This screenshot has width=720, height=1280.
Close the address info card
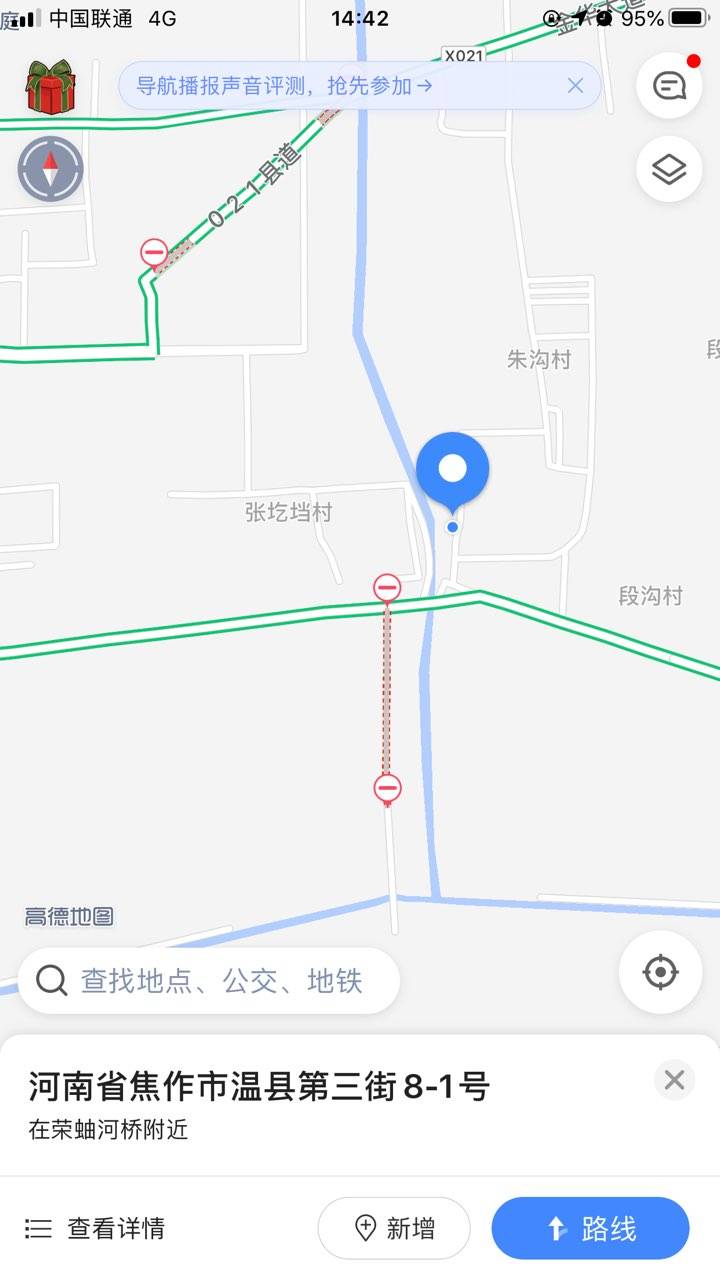click(674, 1080)
